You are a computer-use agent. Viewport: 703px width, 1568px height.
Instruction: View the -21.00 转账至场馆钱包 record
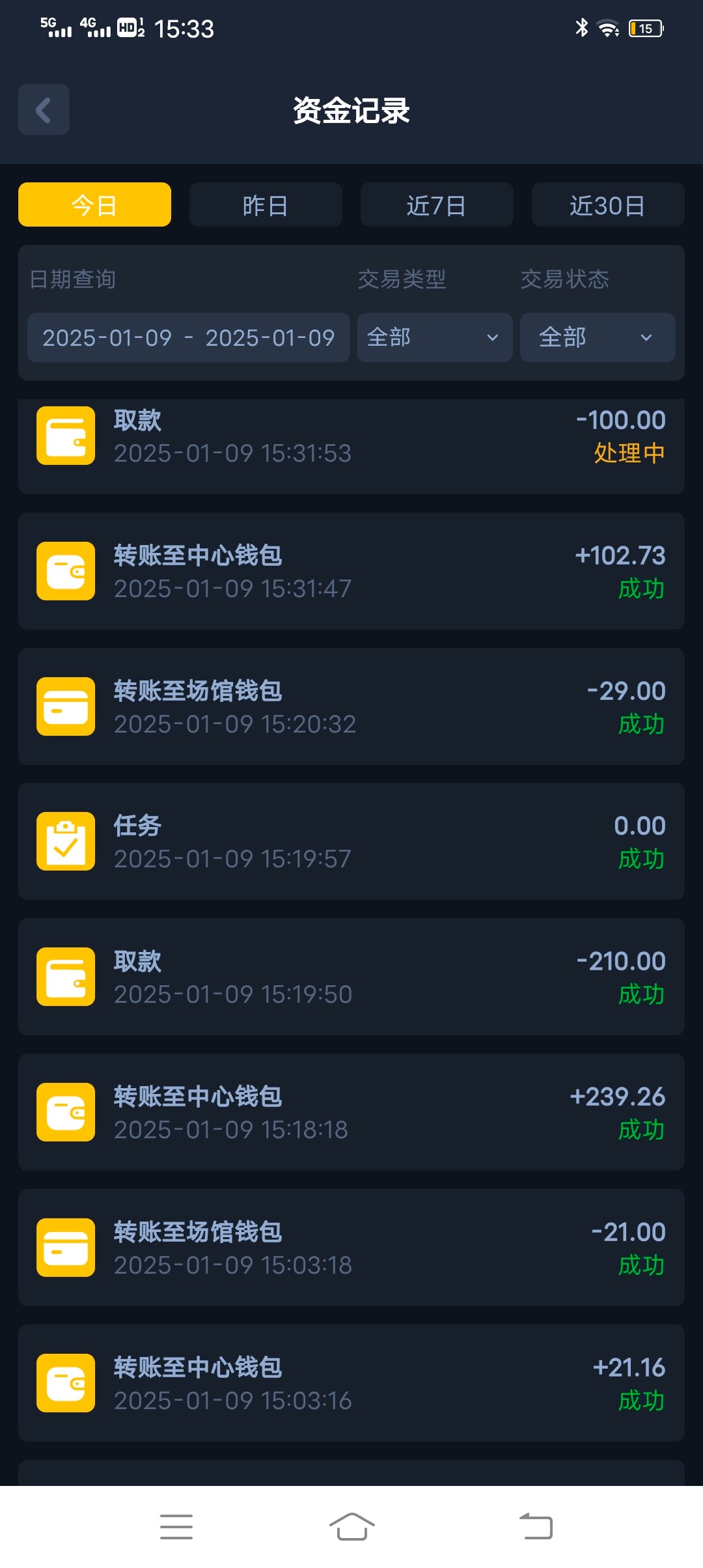pos(351,1248)
